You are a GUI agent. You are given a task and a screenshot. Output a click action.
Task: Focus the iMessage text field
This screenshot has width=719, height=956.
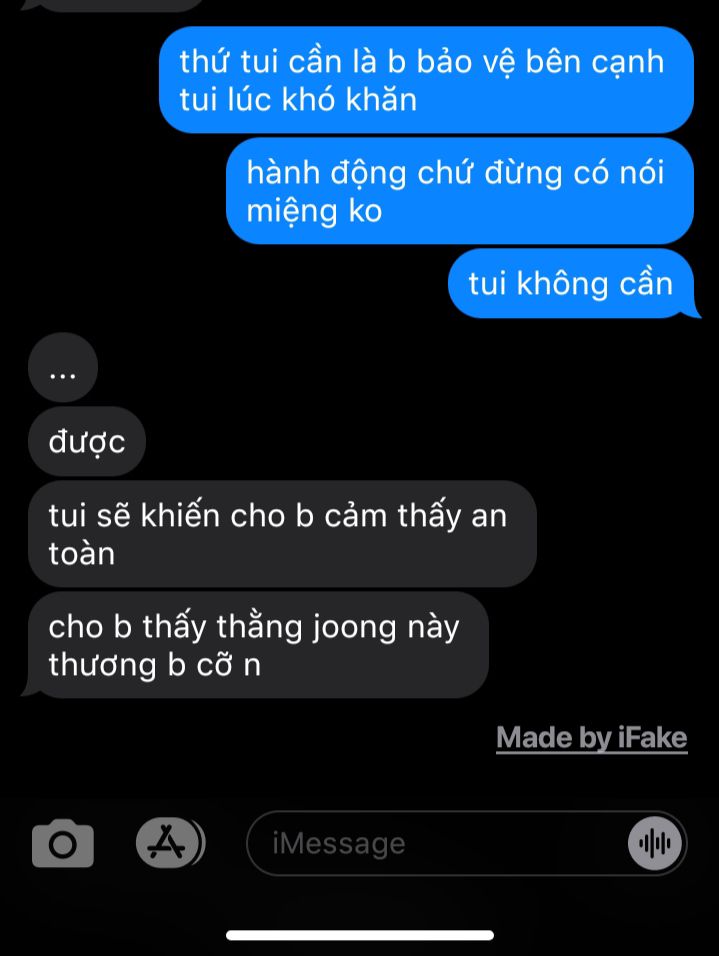(467, 844)
